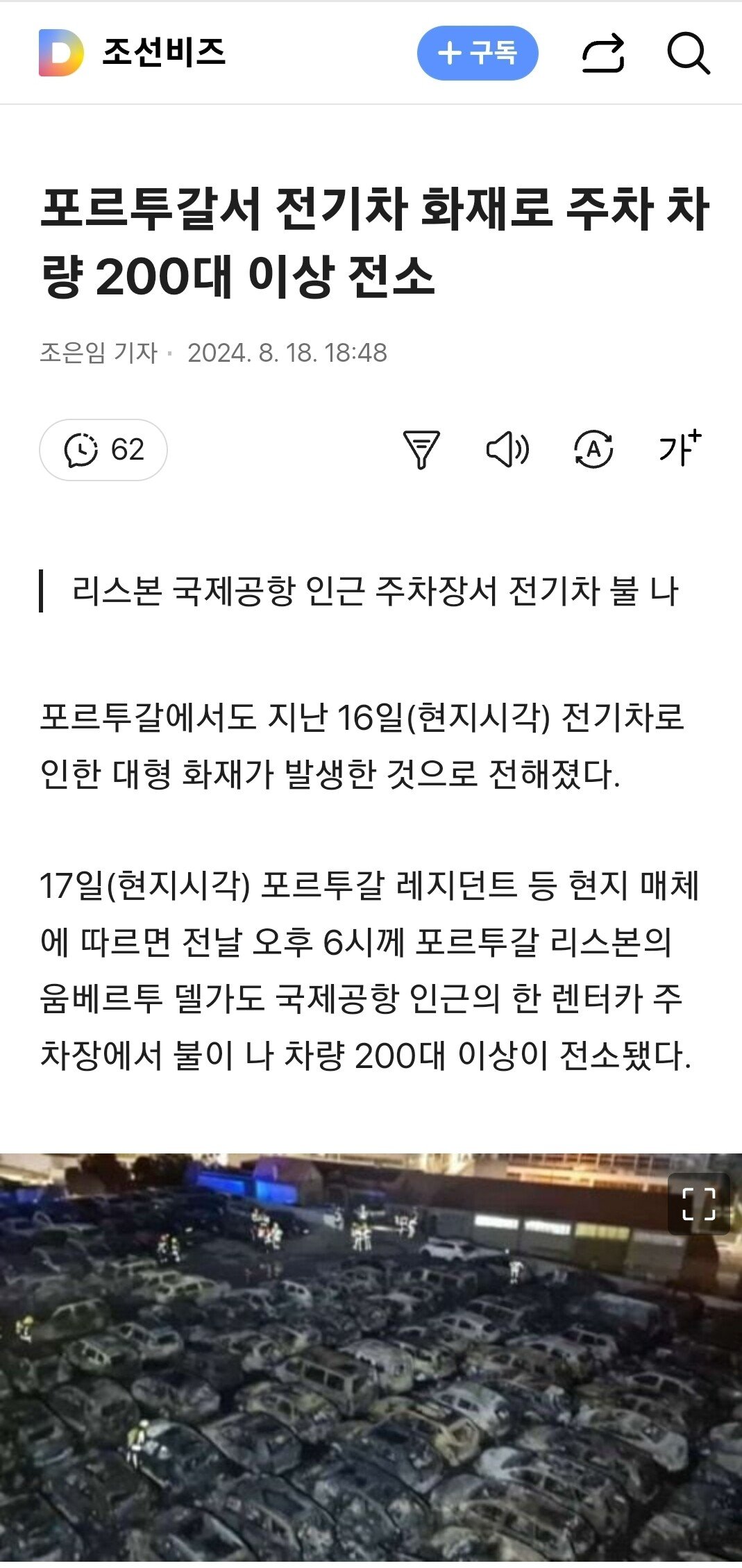Open the 조선비즈 publisher page
Viewport: 742px width, 1568px height.
(x=163, y=53)
